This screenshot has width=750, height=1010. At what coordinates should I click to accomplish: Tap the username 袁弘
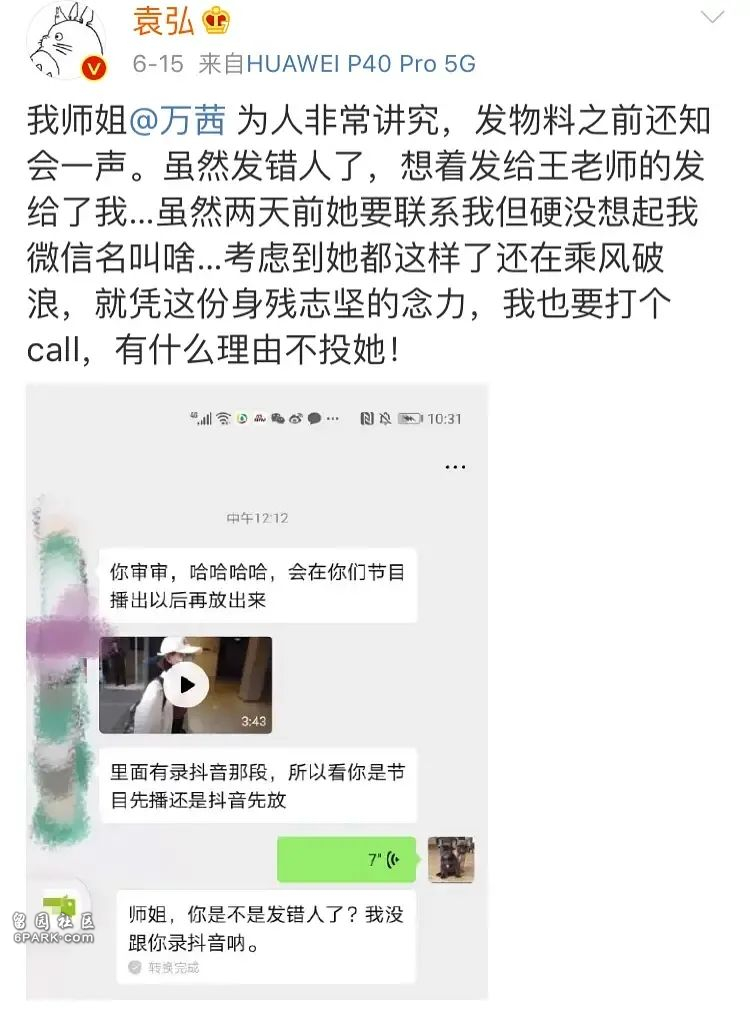click(165, 19)
